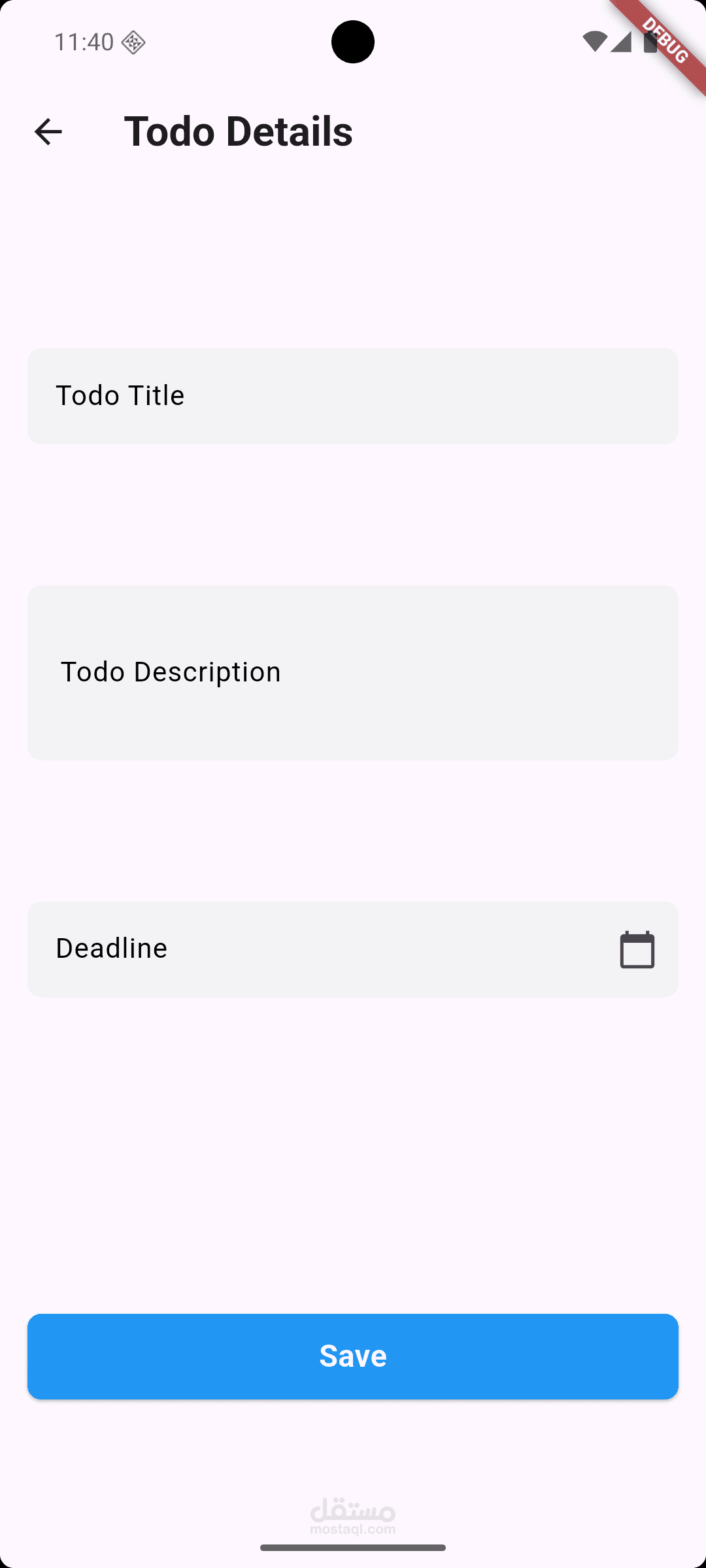The image size is (706, 1568).
Task: Tap the Todo Description text box
Action: point(352,672)
